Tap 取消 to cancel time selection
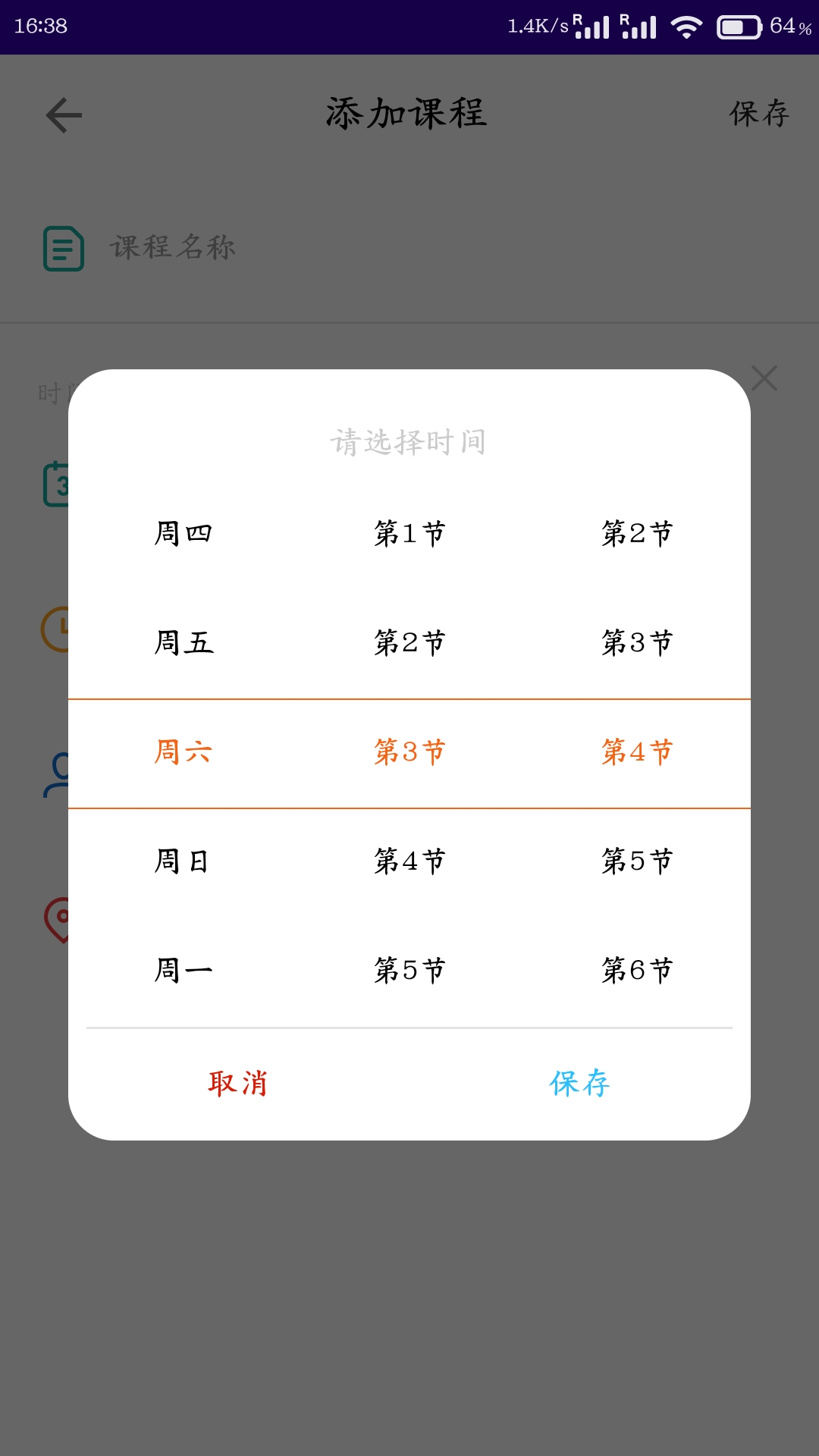Image resolution: width=819 pixels, height=1456 pixels. (238, 1084)
